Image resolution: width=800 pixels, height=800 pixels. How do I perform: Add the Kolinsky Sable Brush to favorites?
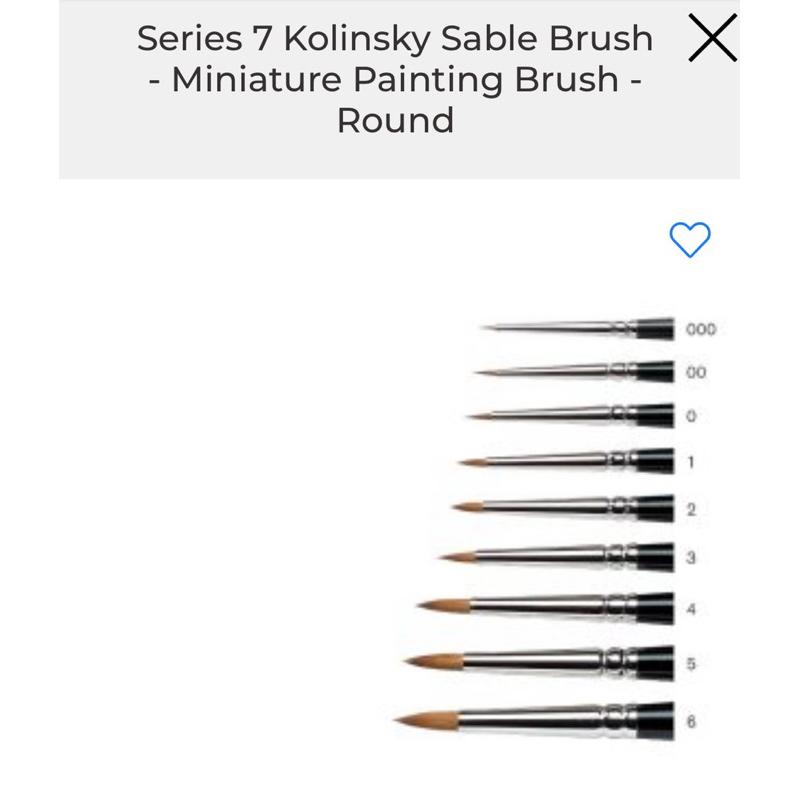689,239
